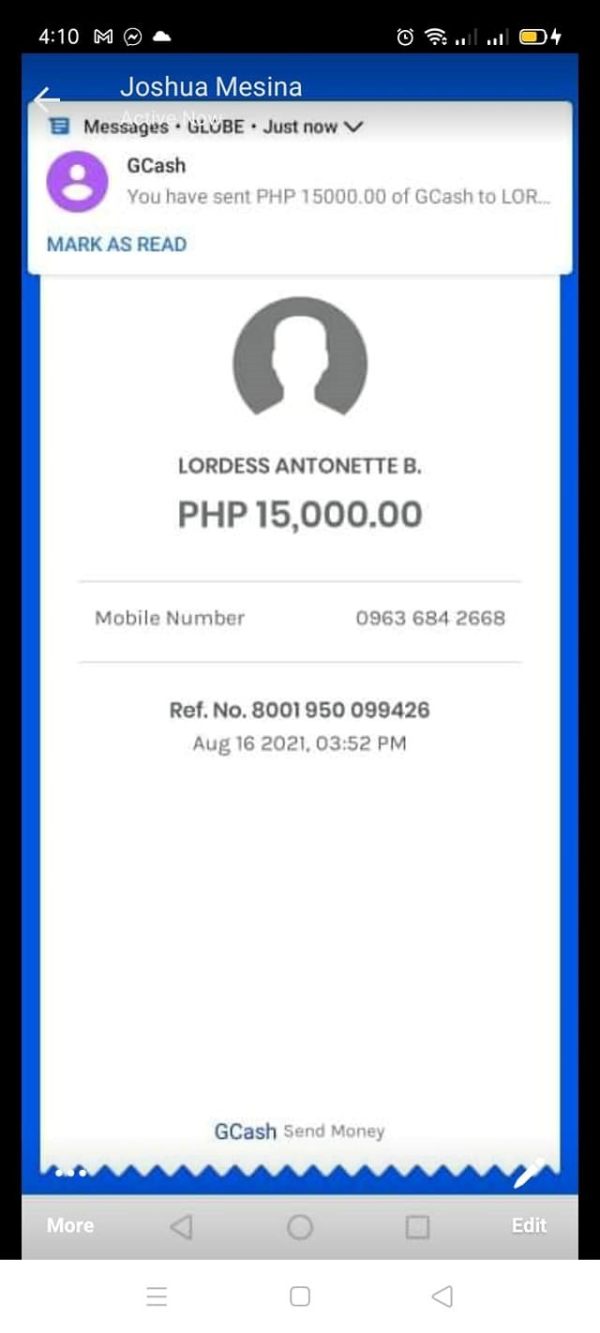Tap the system back button

(x=442, y=1297)
